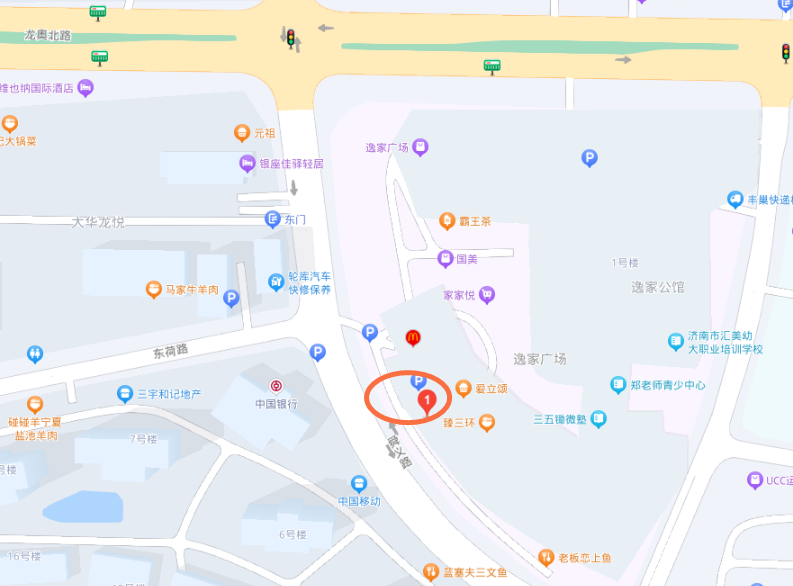Select the 中国移动 store marker
Viewport: 793px width, 586px height.
359,483
